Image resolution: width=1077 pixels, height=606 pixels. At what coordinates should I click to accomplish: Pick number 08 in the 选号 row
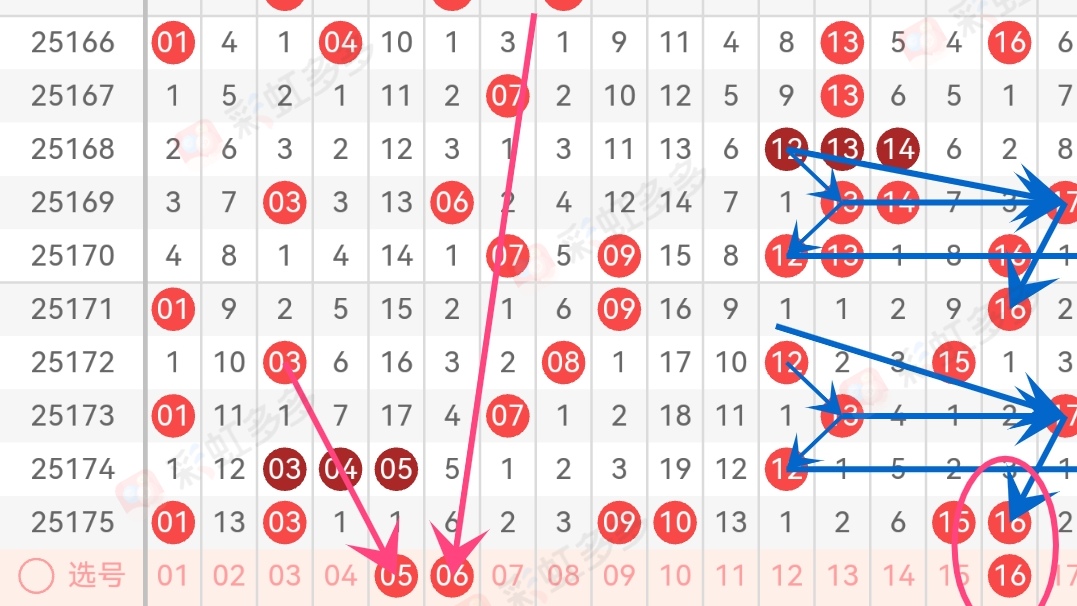[564, 575]
